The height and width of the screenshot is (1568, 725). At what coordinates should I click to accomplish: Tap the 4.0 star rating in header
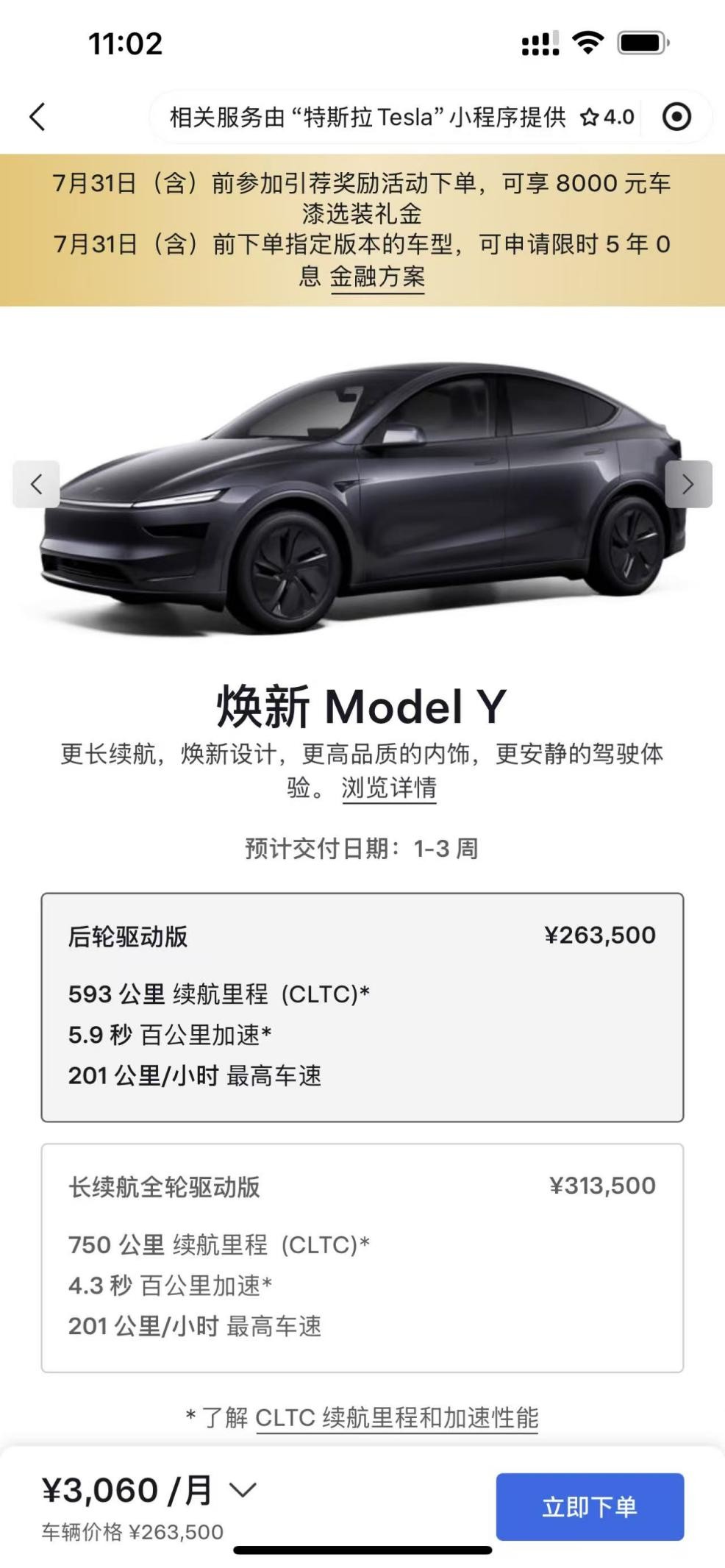click(x=608, y=117)
